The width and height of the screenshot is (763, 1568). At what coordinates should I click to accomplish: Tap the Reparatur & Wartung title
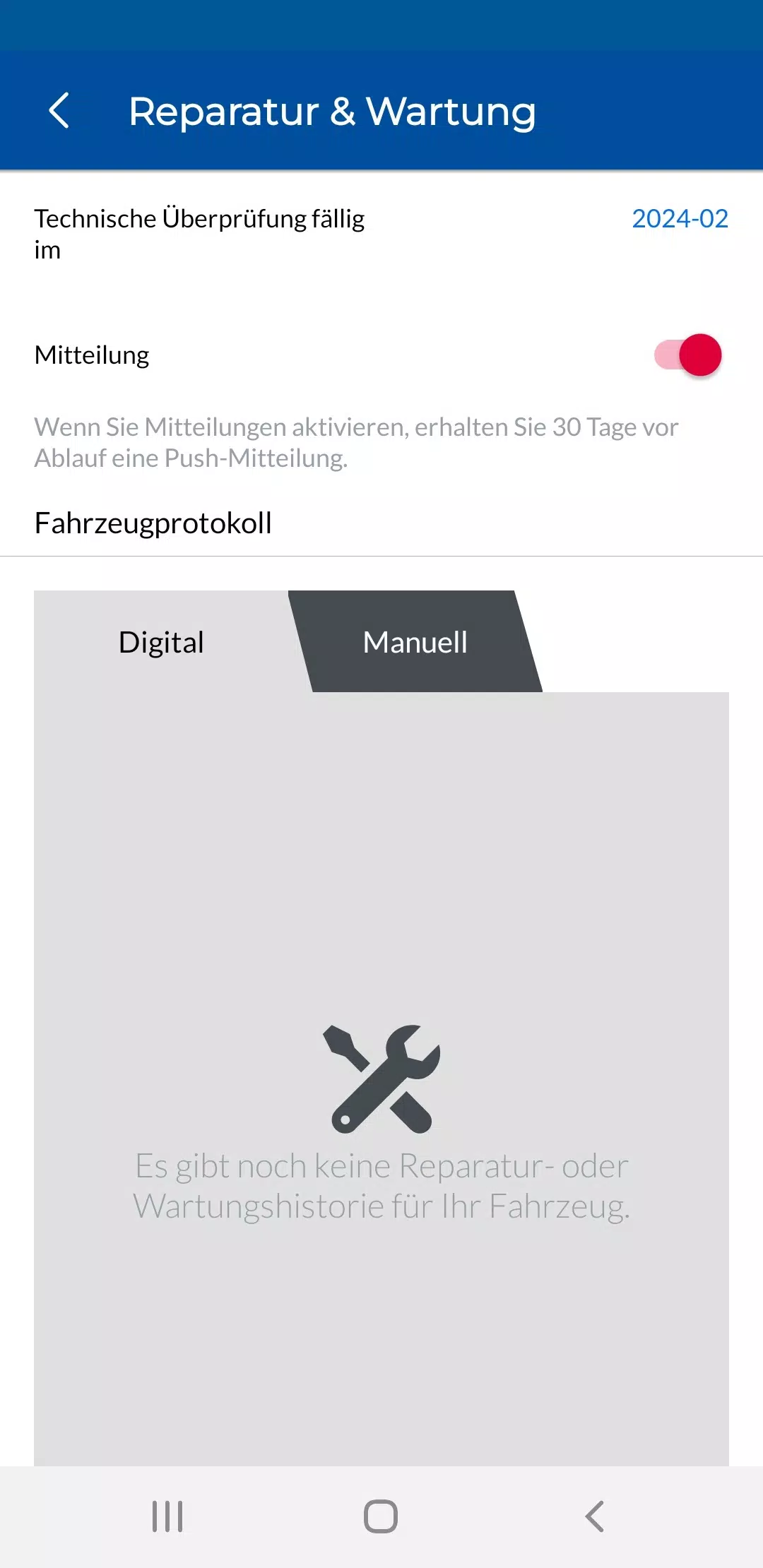pos(332,111)
